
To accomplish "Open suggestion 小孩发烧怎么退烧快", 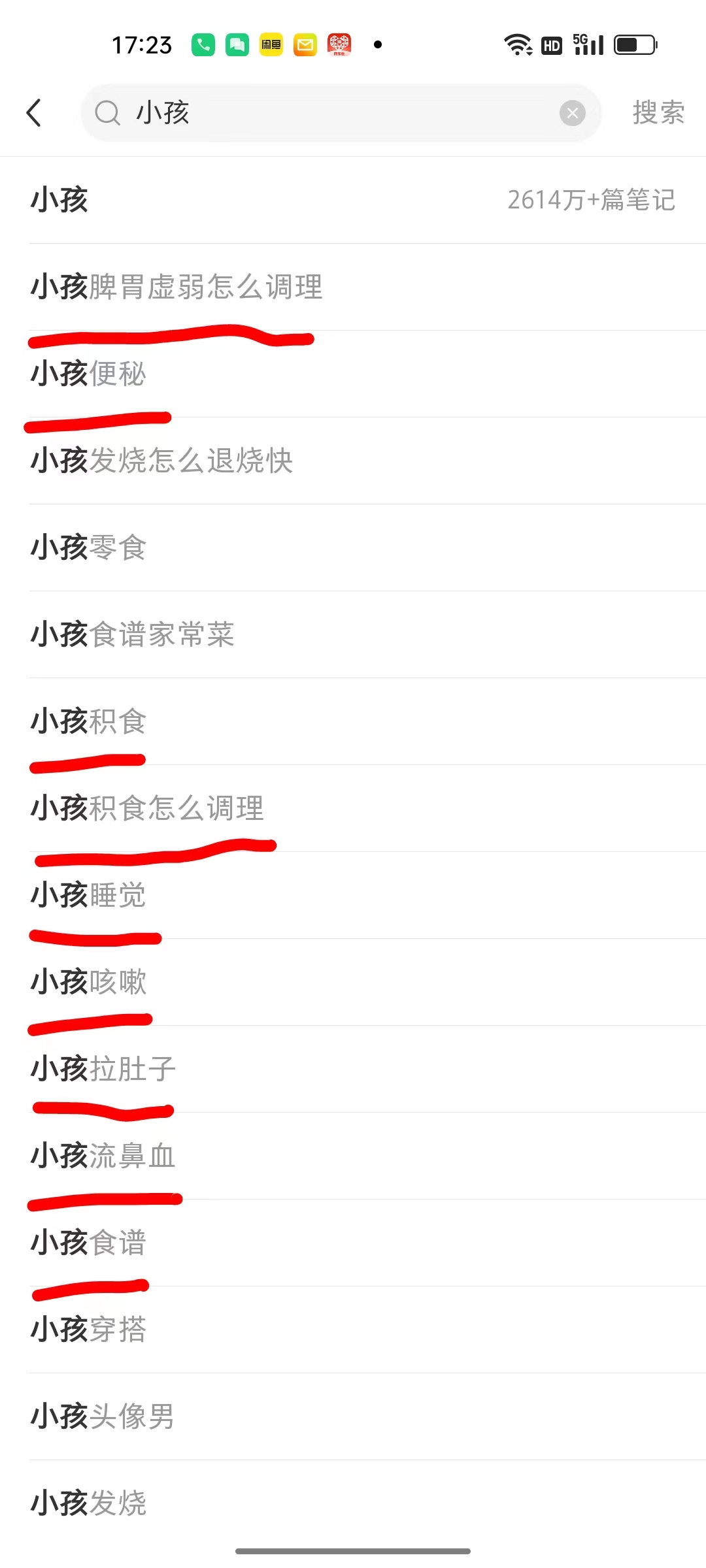I will (x=353, y=461).
